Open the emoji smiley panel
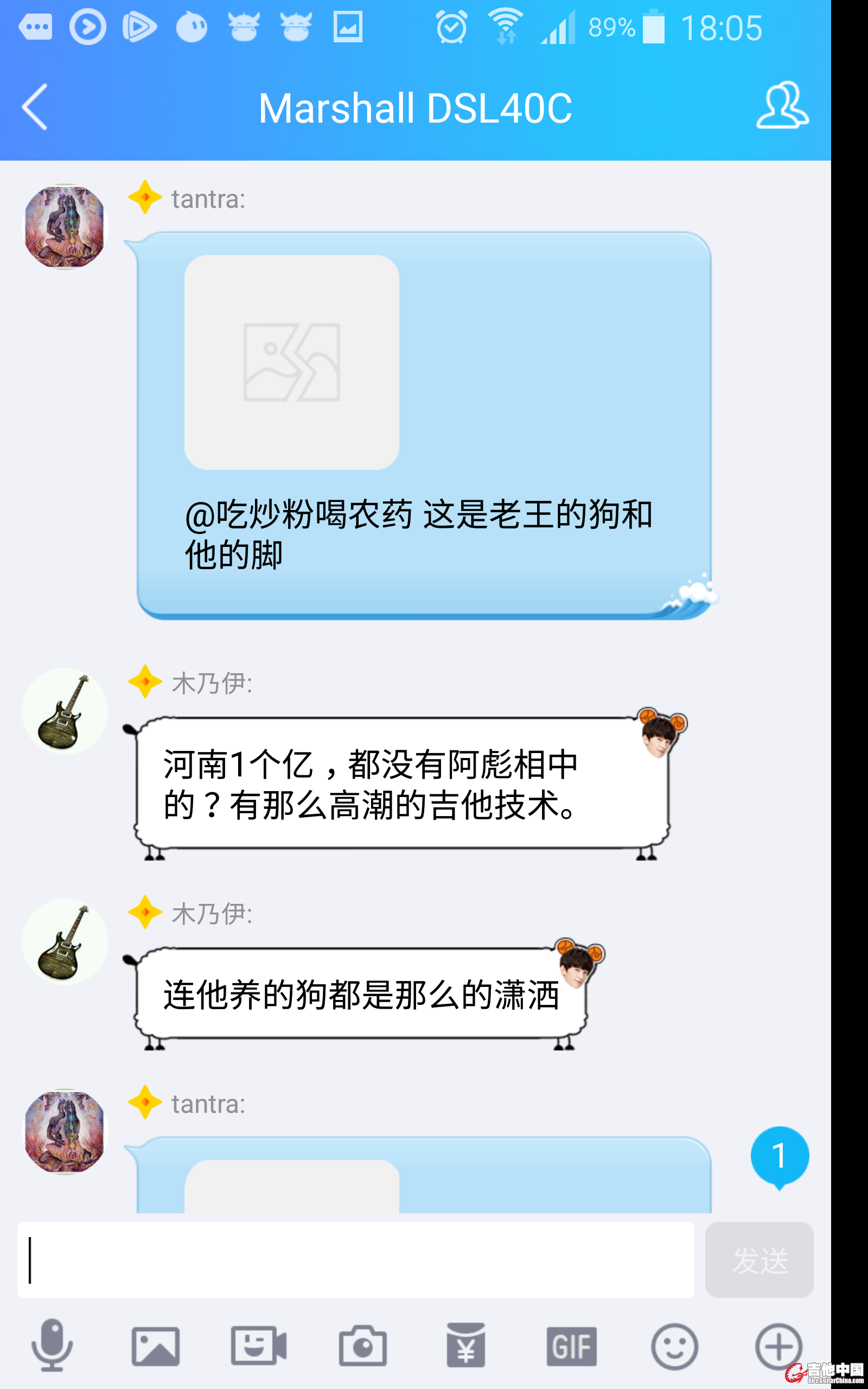Viewport: 868px width, 1389px height. coord(674,1346)
